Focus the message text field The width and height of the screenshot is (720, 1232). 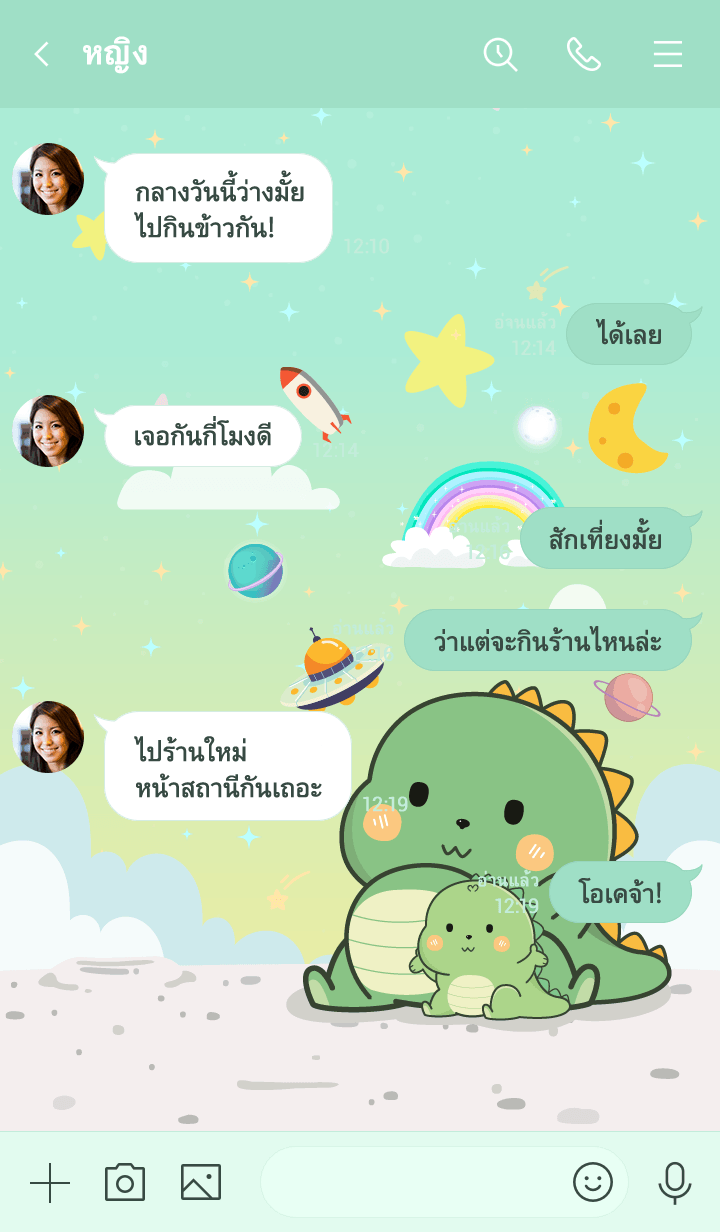pos(410,1182)
